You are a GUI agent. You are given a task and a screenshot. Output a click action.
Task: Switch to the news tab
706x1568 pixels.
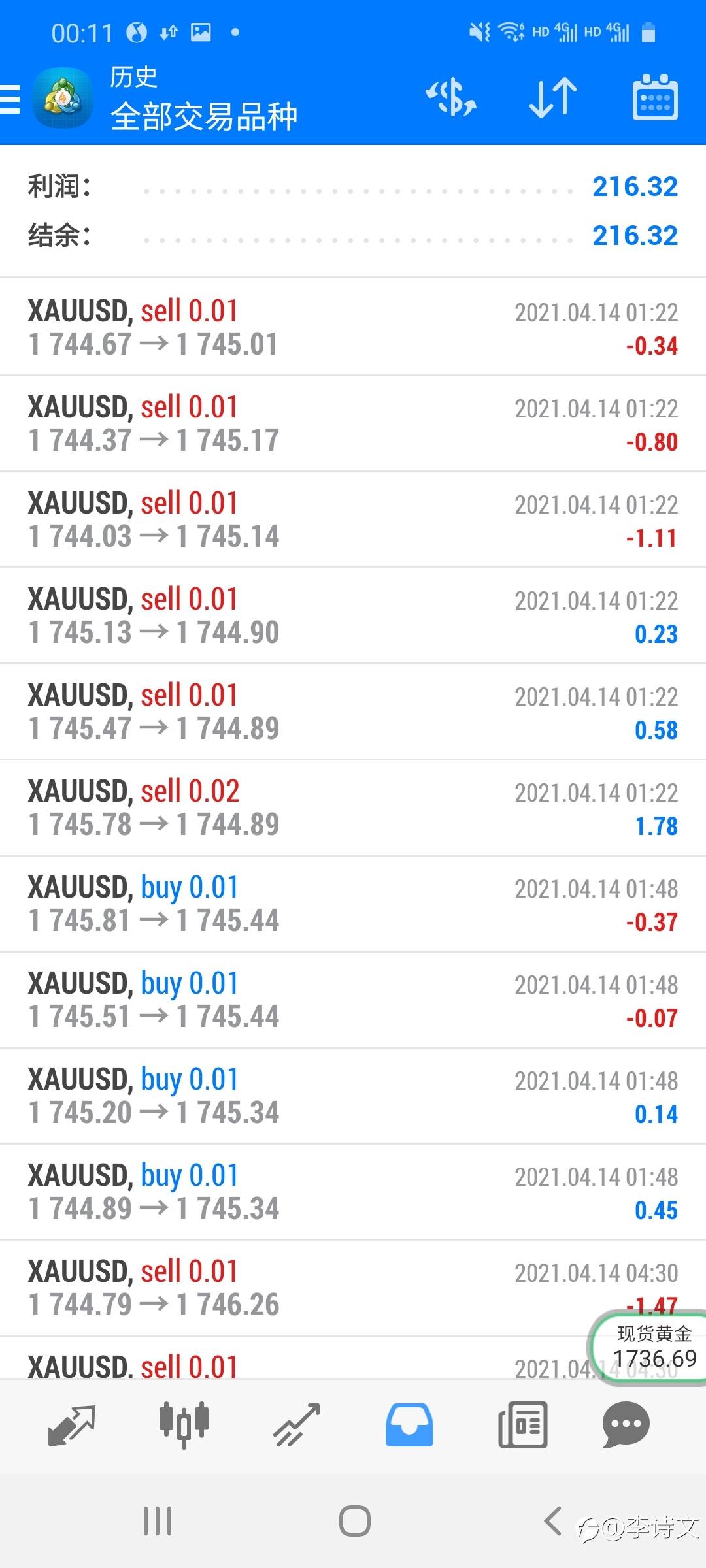tap(522, 1425)
